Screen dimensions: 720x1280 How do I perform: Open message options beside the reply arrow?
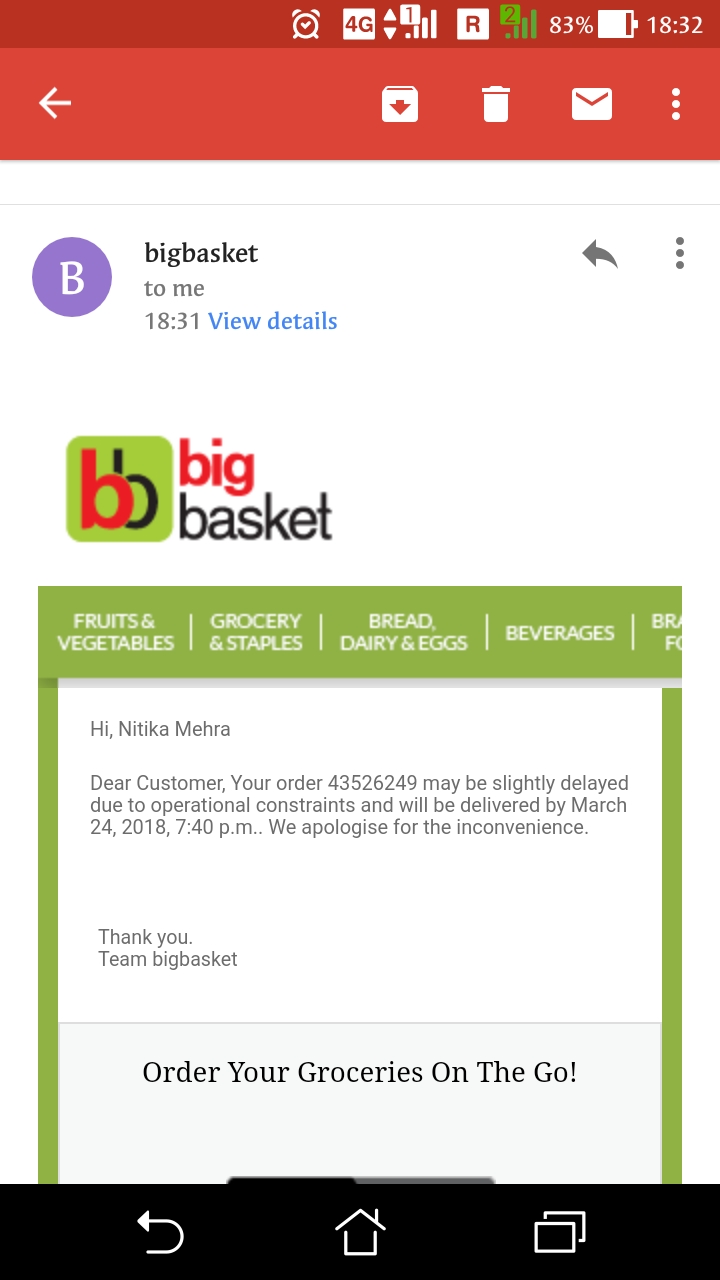(x=680, y=253)
